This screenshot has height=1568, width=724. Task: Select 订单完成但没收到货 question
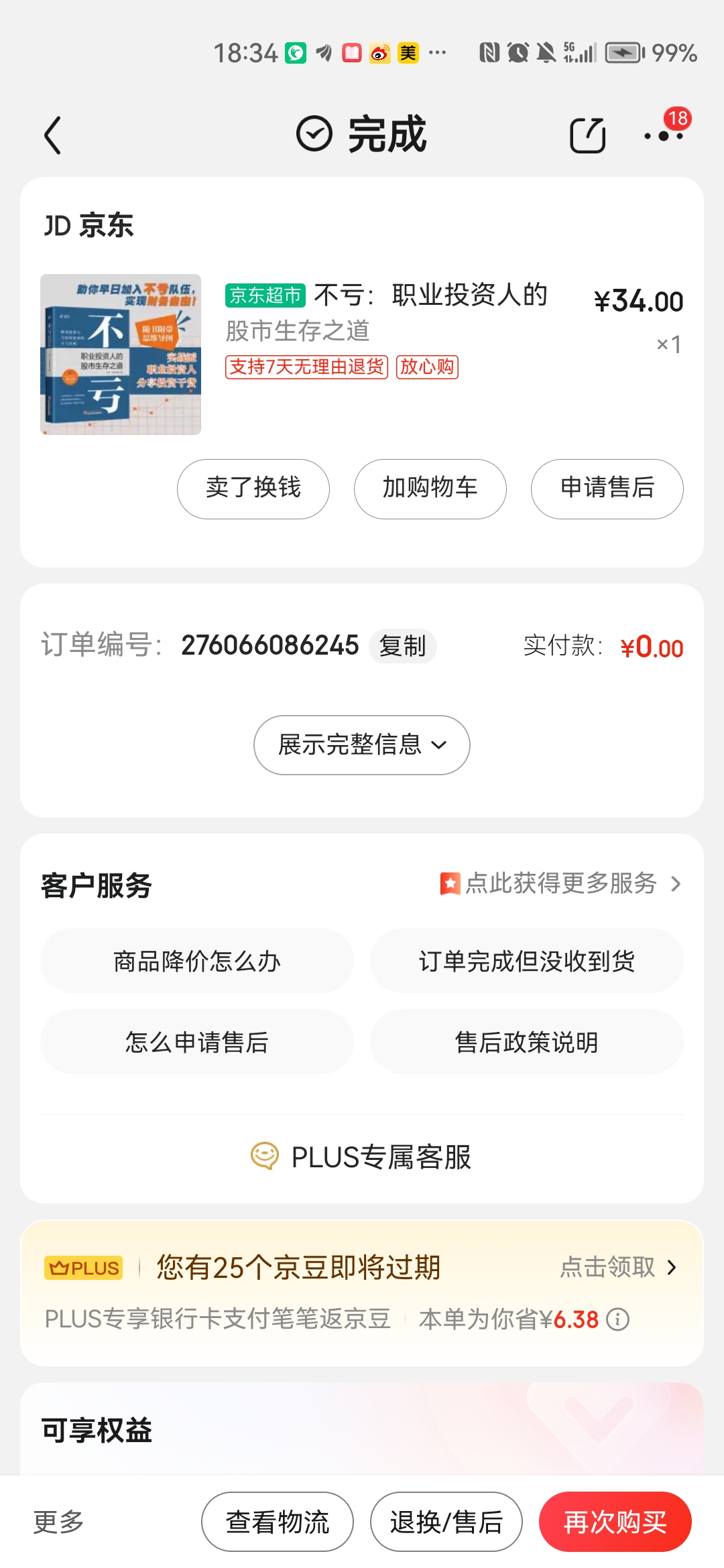pos(526,961)
